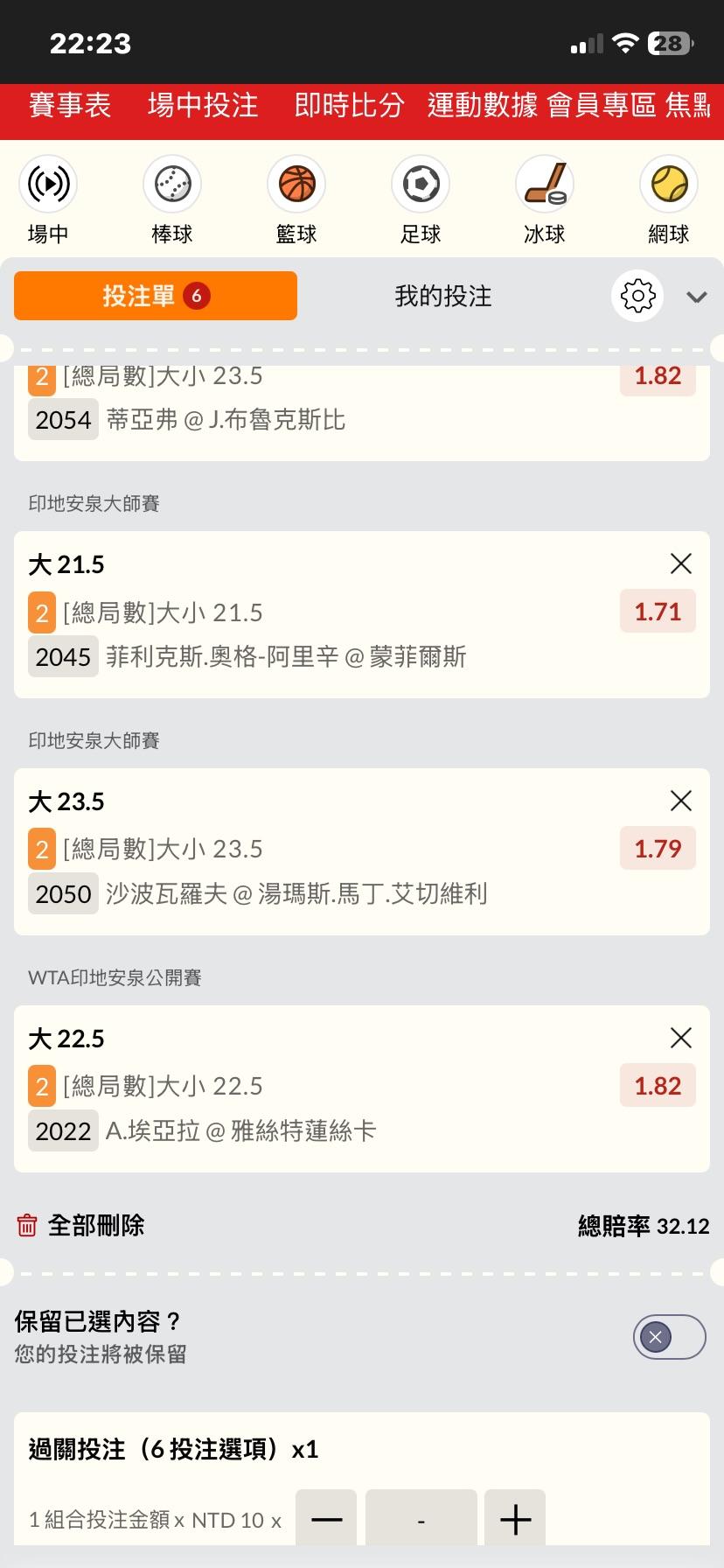Image resolution: width=724 pixels, height=1568 pixels.
Task: Switch to 場中投注 tab
Action: (x=203, y=106)
